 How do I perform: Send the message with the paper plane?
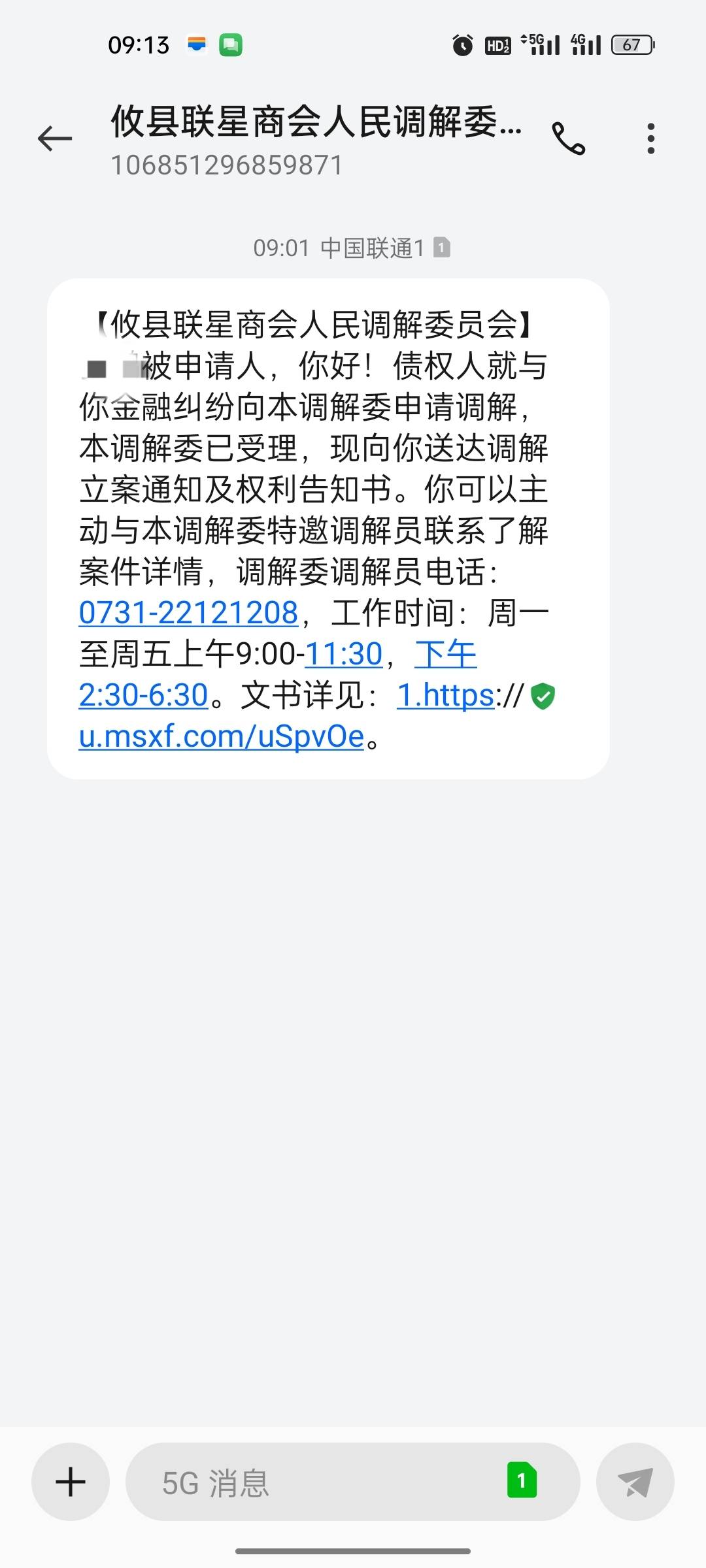click(635, 1482)
